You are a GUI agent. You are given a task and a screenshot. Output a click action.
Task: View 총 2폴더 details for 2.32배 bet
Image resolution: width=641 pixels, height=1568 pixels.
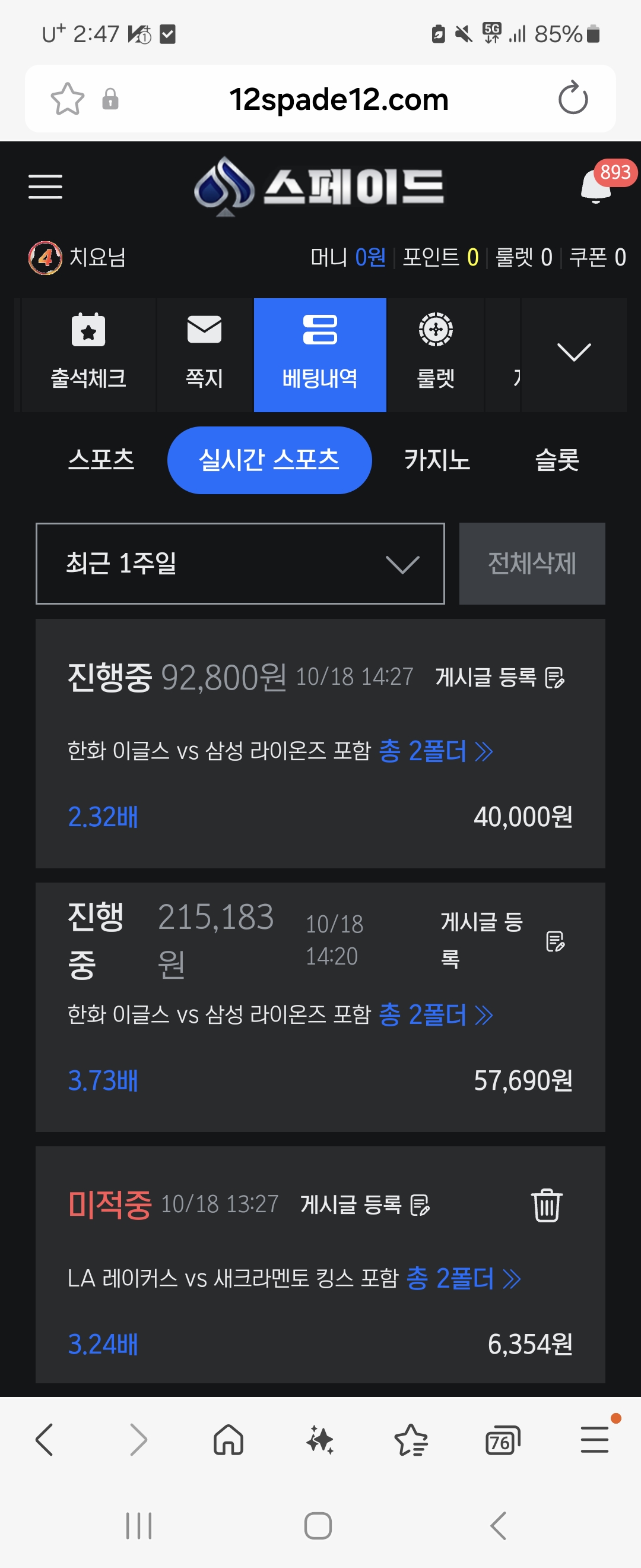[436, 751]
